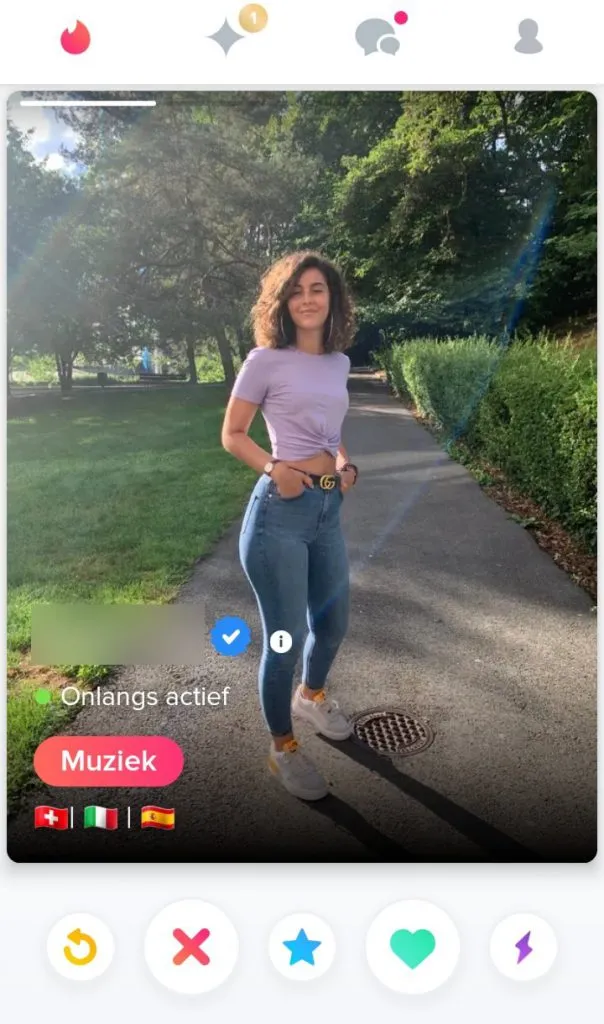This screenshot has height=1024, width=604.
Task: Go to your profile tab
Action: click(528, 37)
